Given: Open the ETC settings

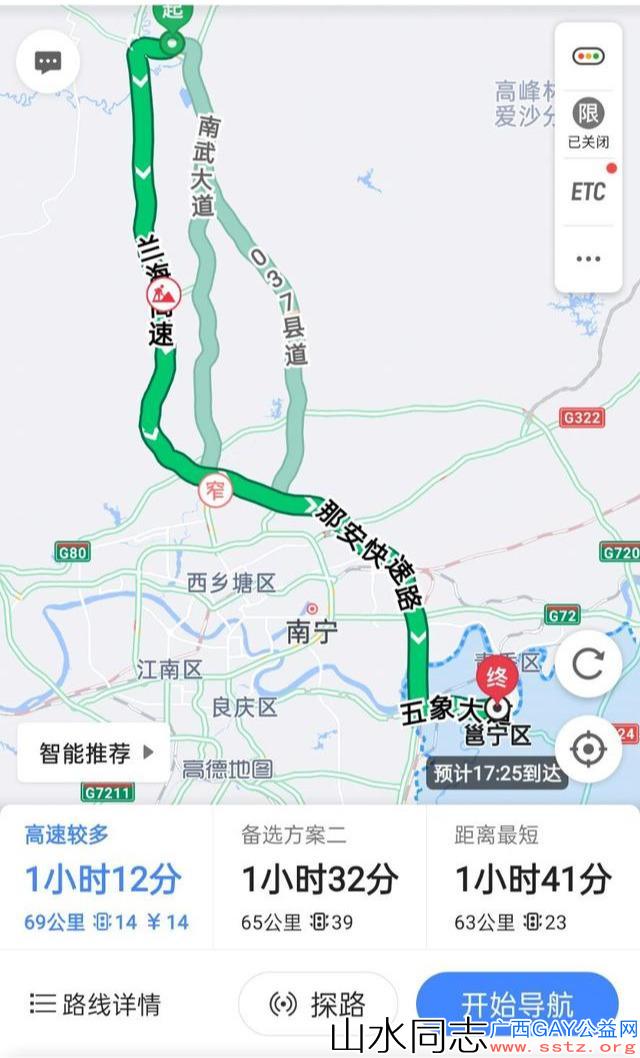Looking at the screenshot, I should point(588,192).
